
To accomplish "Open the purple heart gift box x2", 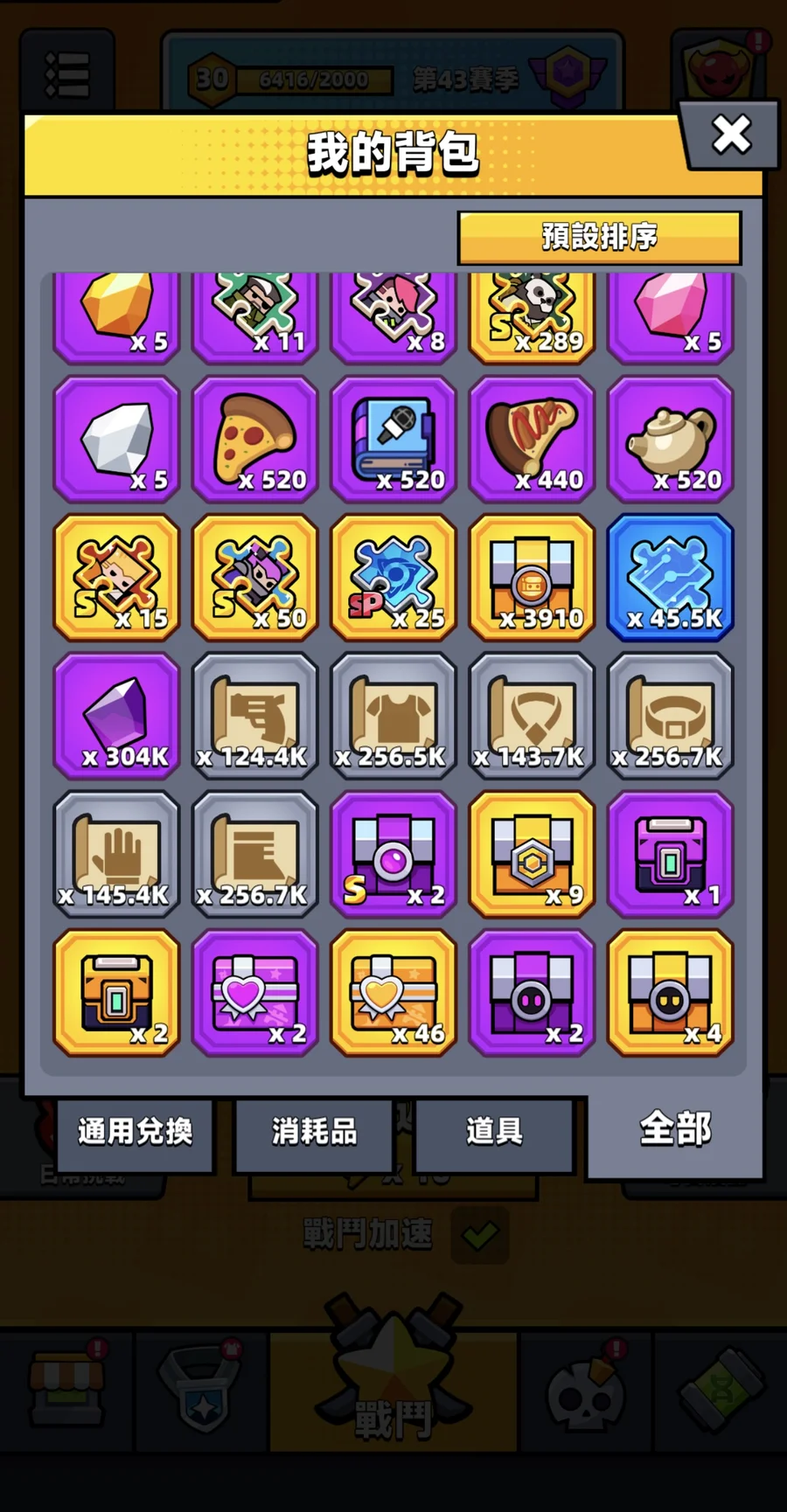I will click(x=255, y=993).
